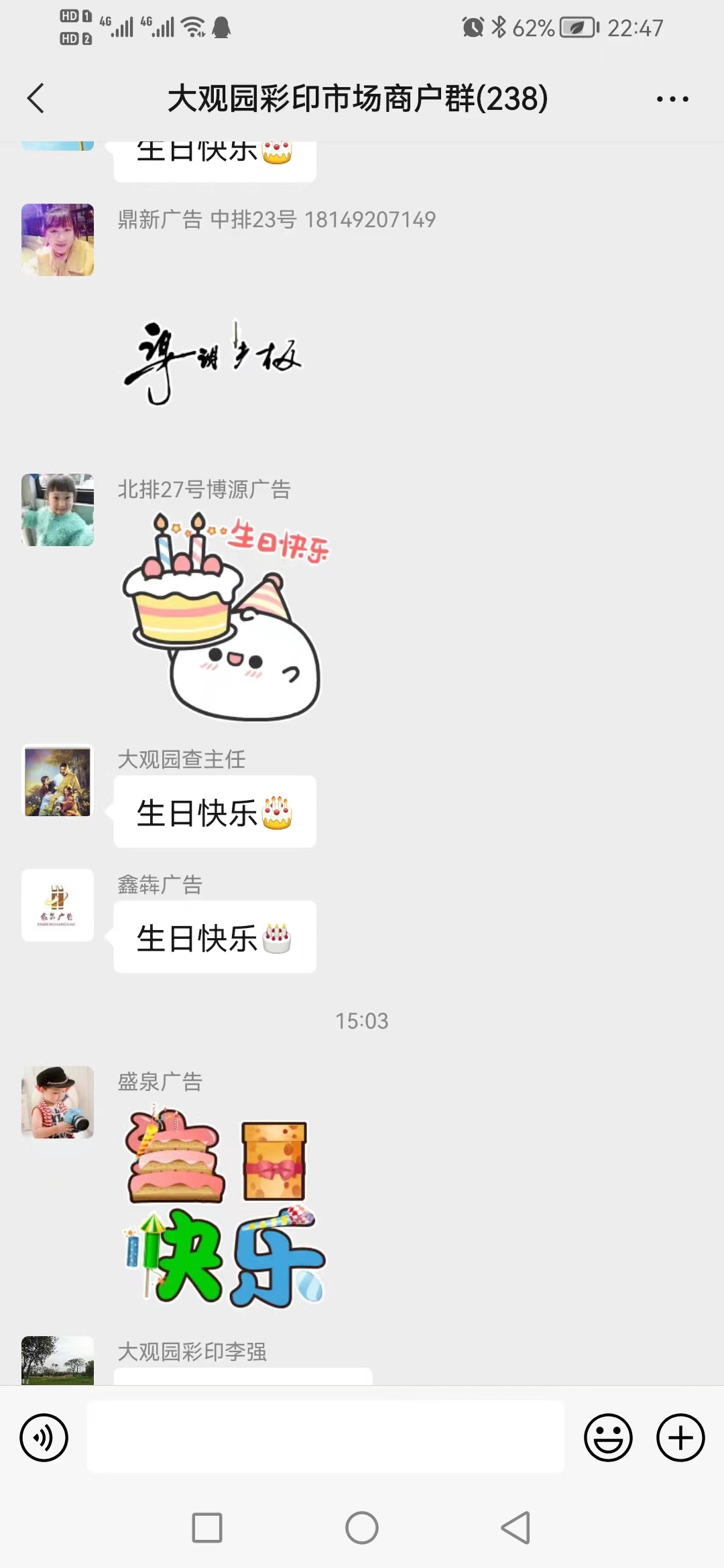Go back from the group chat
This screenshot has width=724, height=1568.
coord(36,99)
